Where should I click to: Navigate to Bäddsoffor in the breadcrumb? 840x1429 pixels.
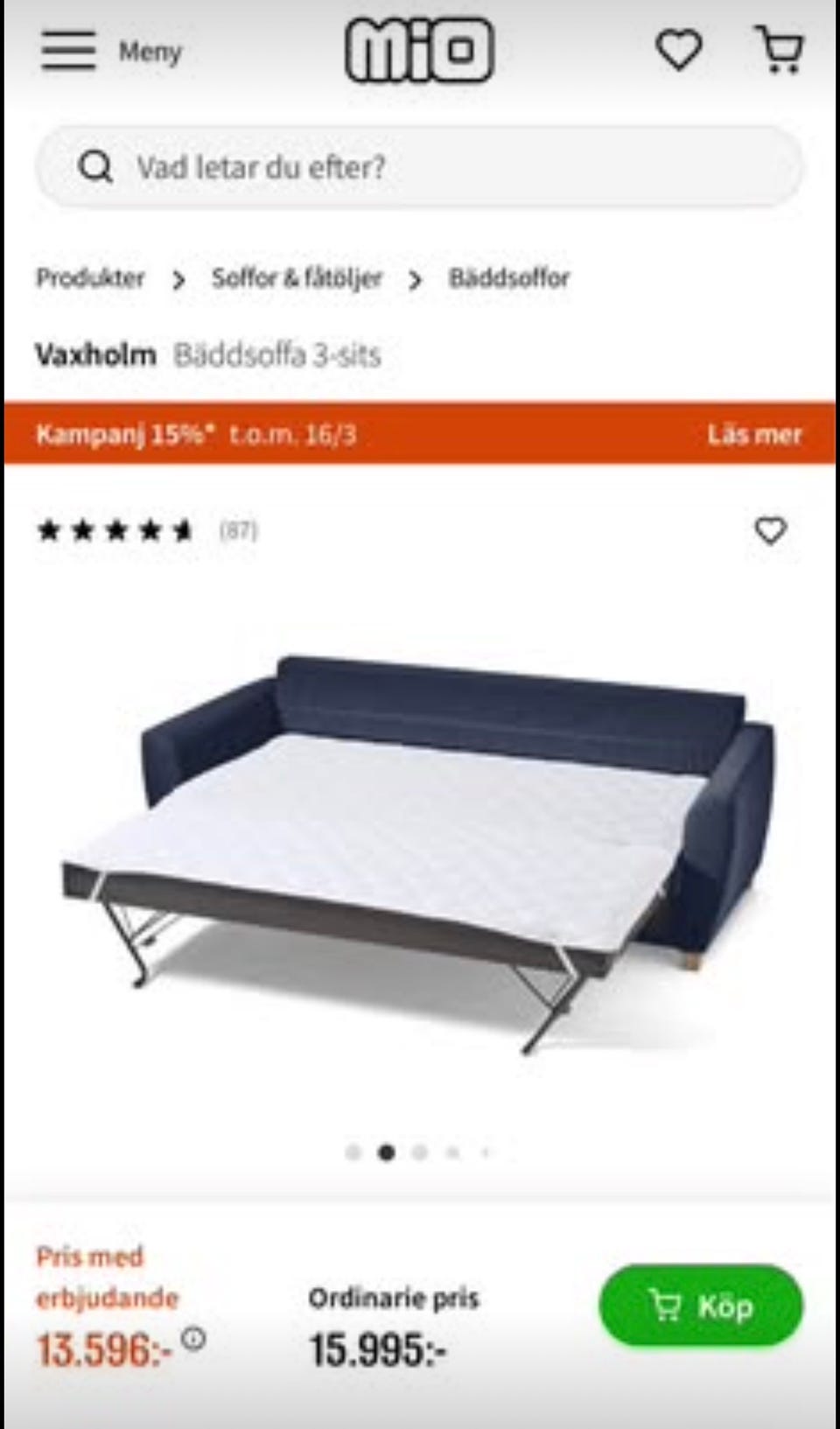[x=510, y=278]
